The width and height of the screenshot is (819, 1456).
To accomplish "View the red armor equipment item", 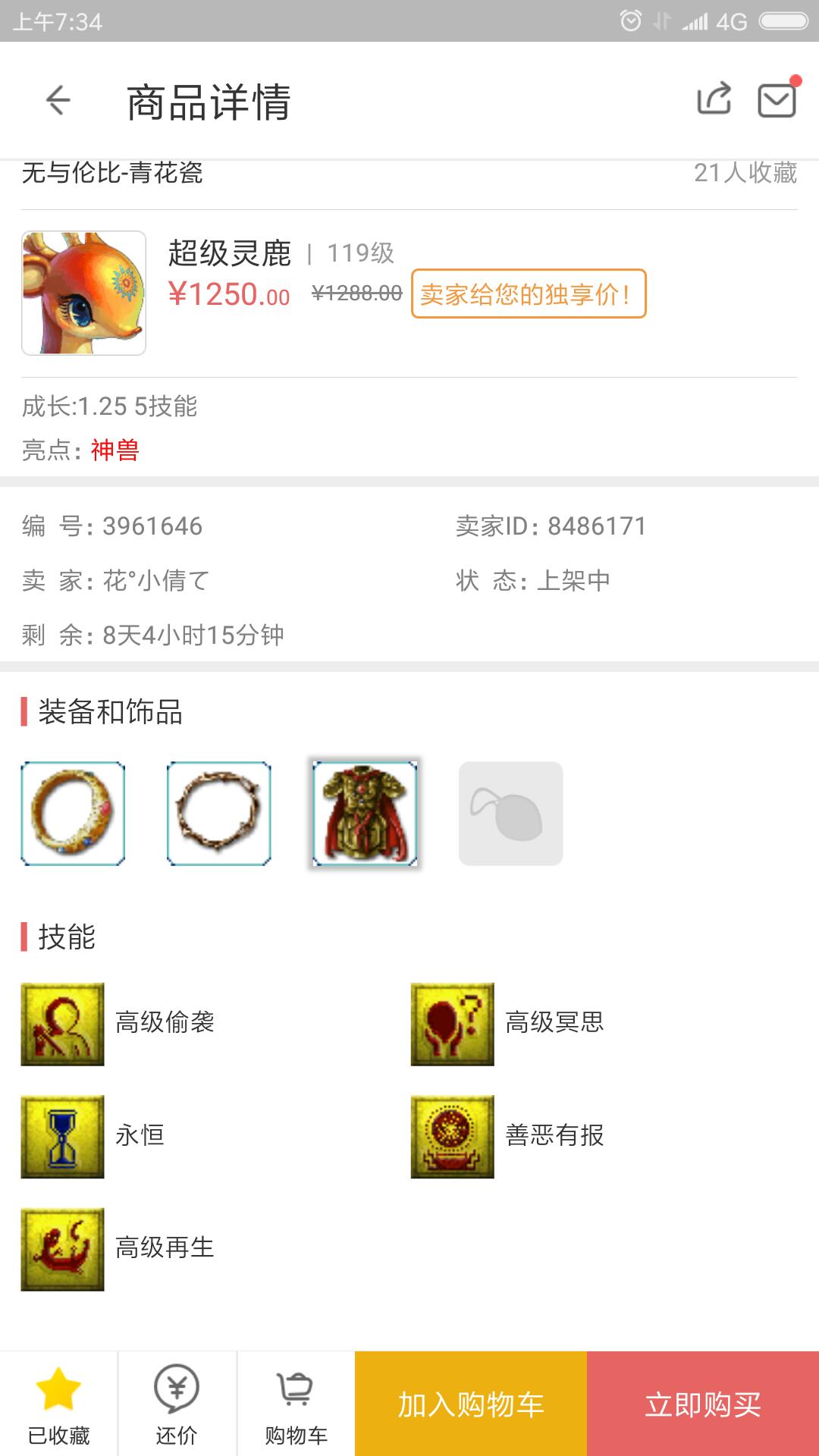I will (365, 813).
